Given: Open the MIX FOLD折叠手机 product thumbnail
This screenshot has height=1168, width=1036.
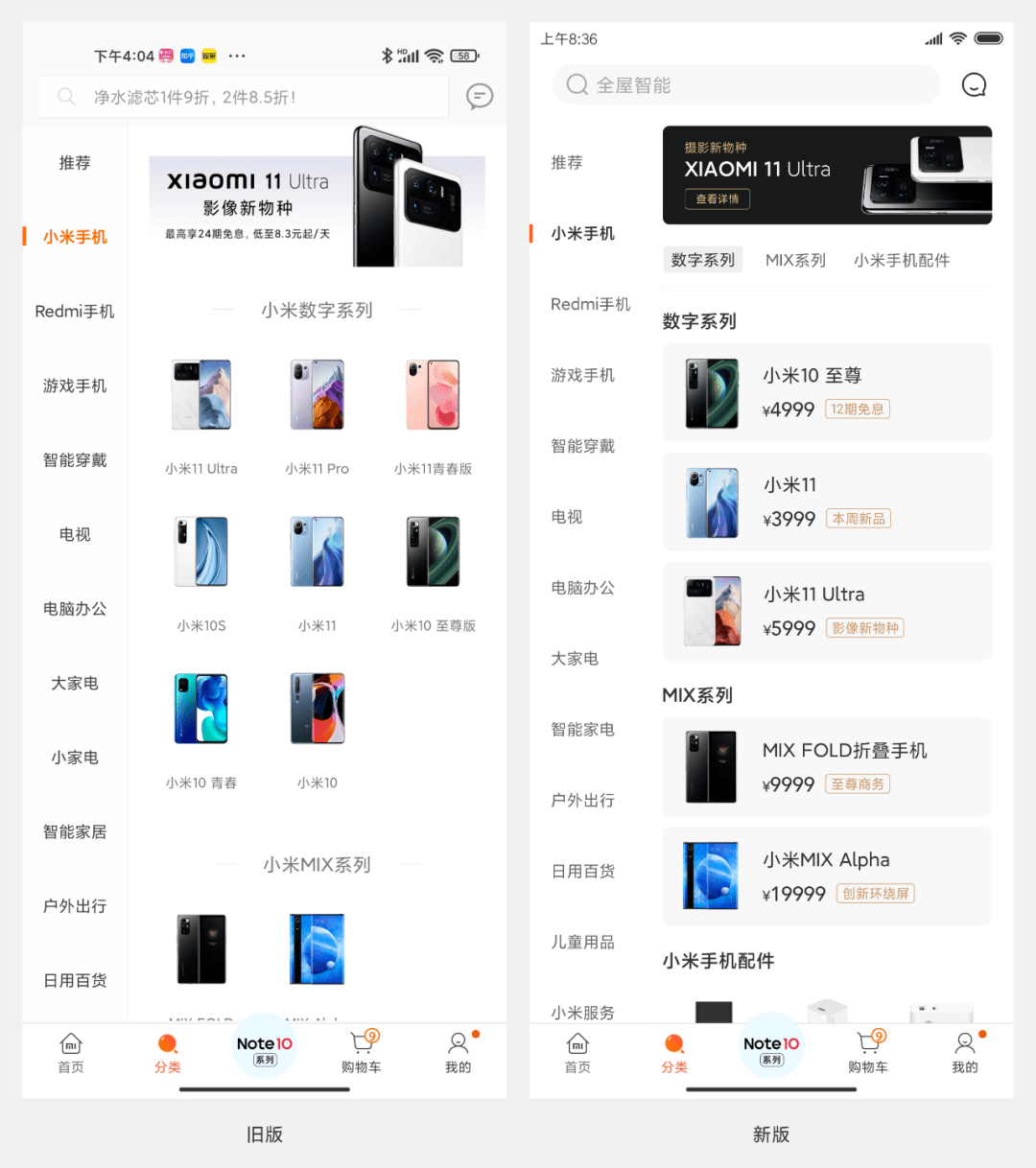Looking at the screenshot, I should [x=711, y=767].
